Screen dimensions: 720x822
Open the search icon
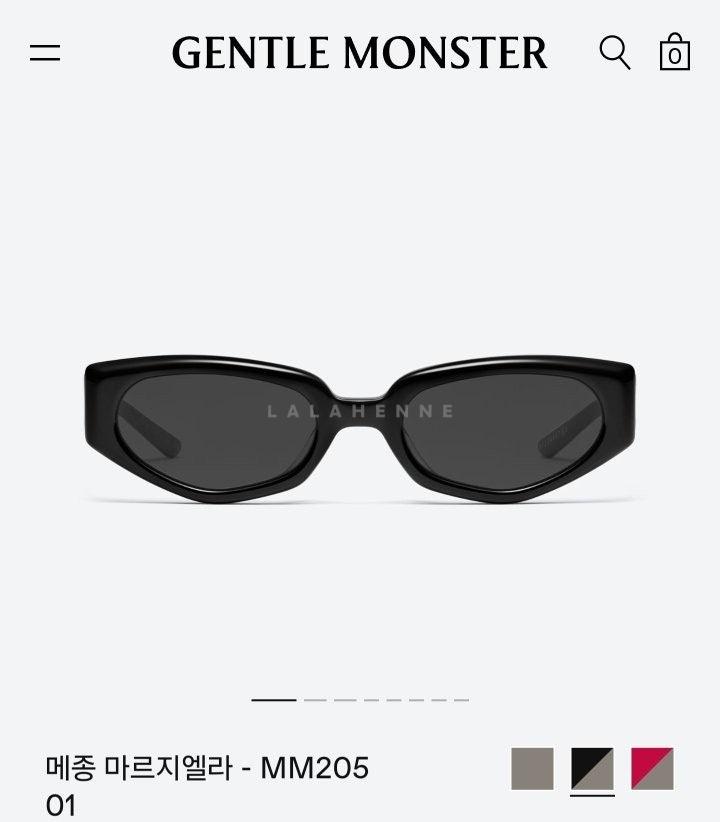[615, 52]
